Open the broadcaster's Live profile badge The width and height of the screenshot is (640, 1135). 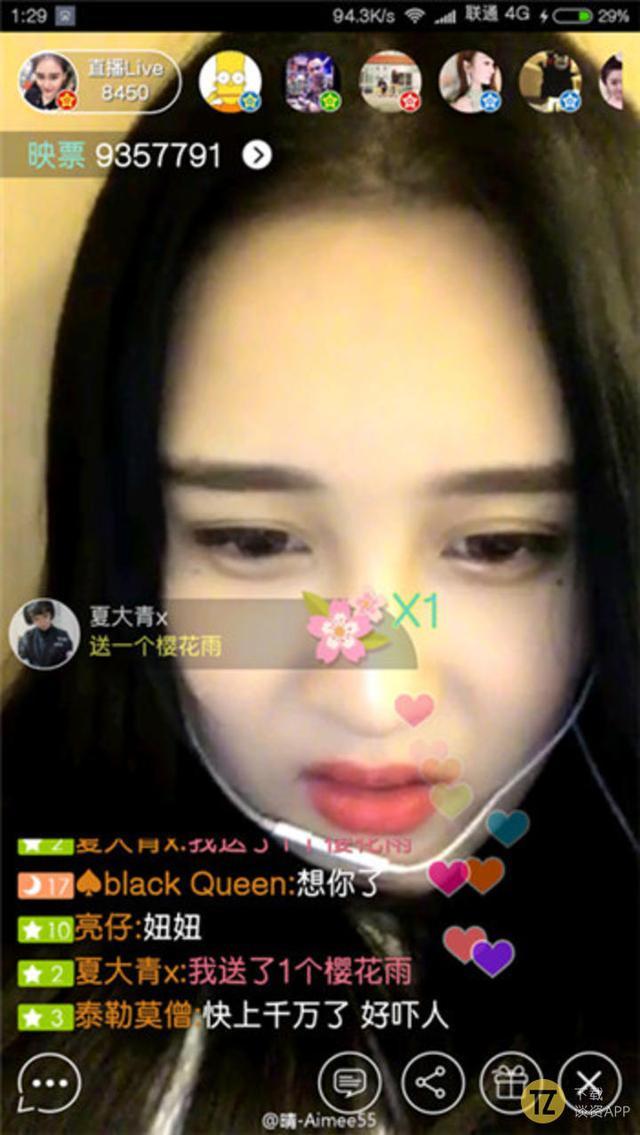coord(98,81)
